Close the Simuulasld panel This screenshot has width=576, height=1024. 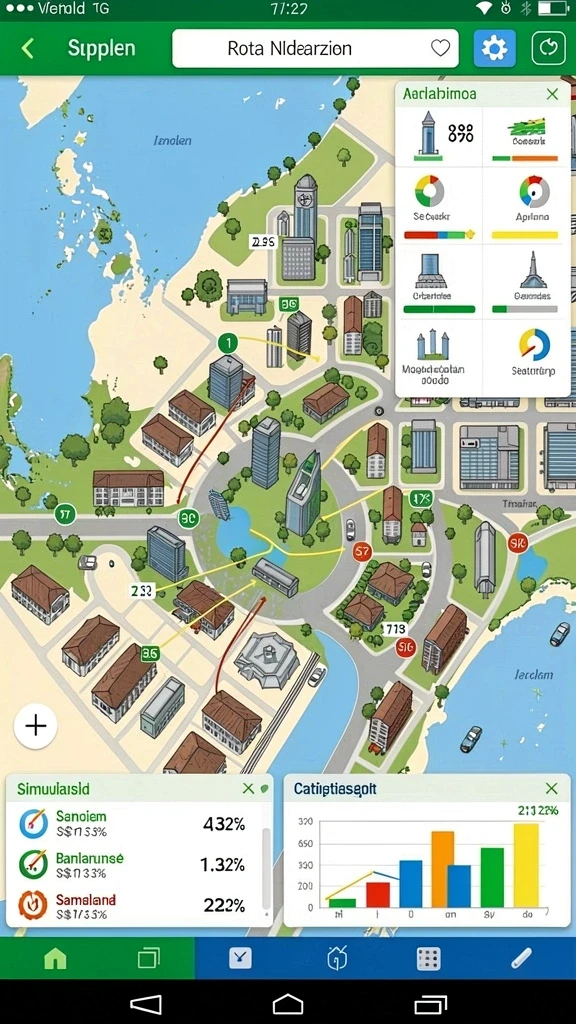248,788
